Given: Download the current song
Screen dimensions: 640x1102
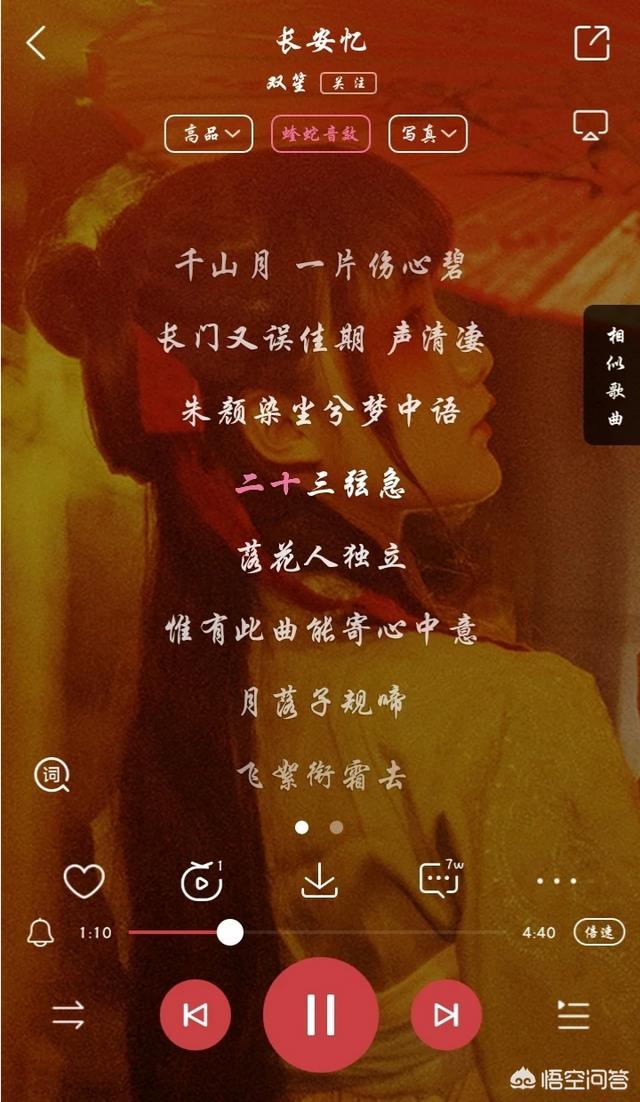Looking at the screenshot, I should (320, 880).
